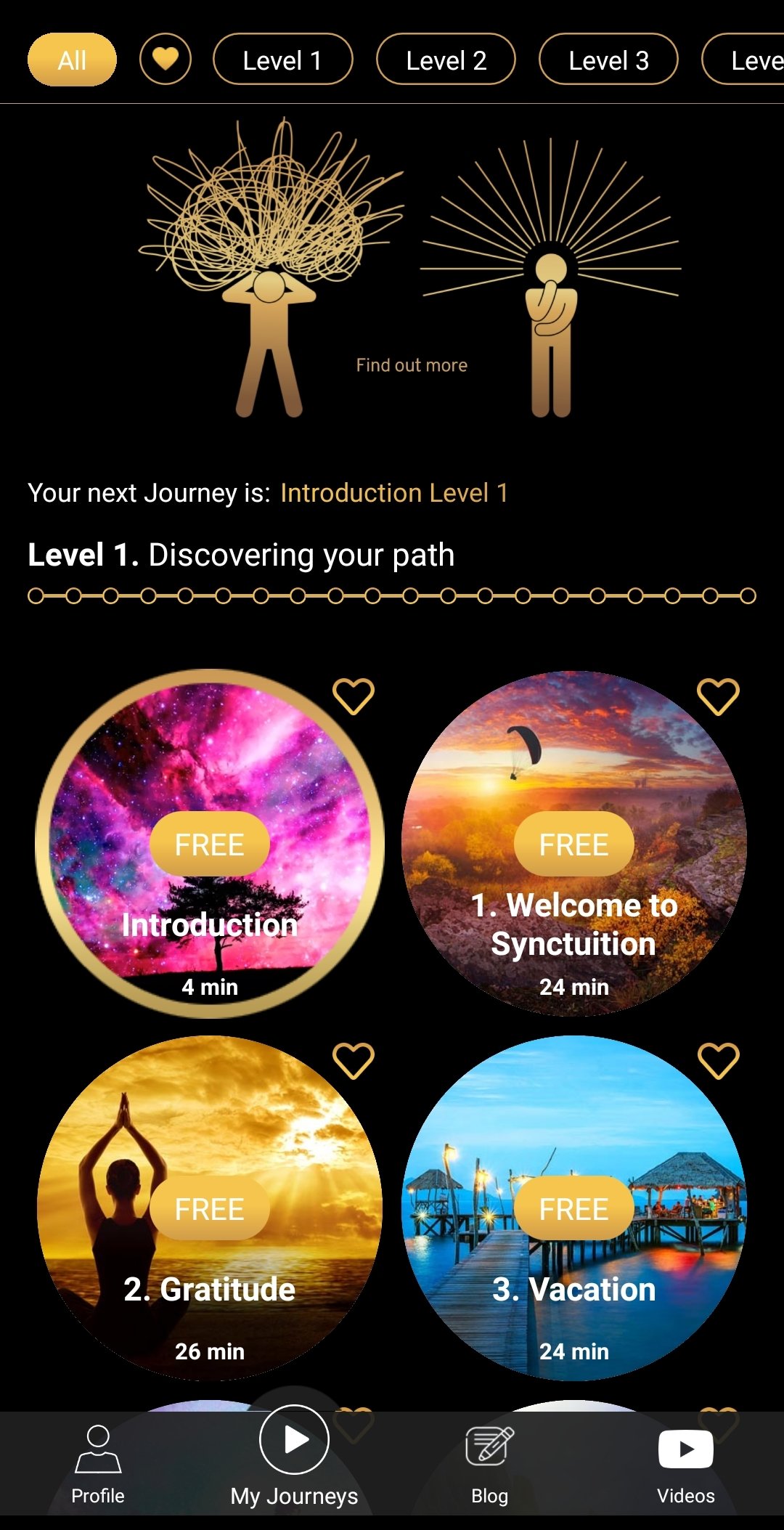Go to the Profile tab
Image resolution: width=784 pixels, height=1530 pixels.
[98, 1464]
